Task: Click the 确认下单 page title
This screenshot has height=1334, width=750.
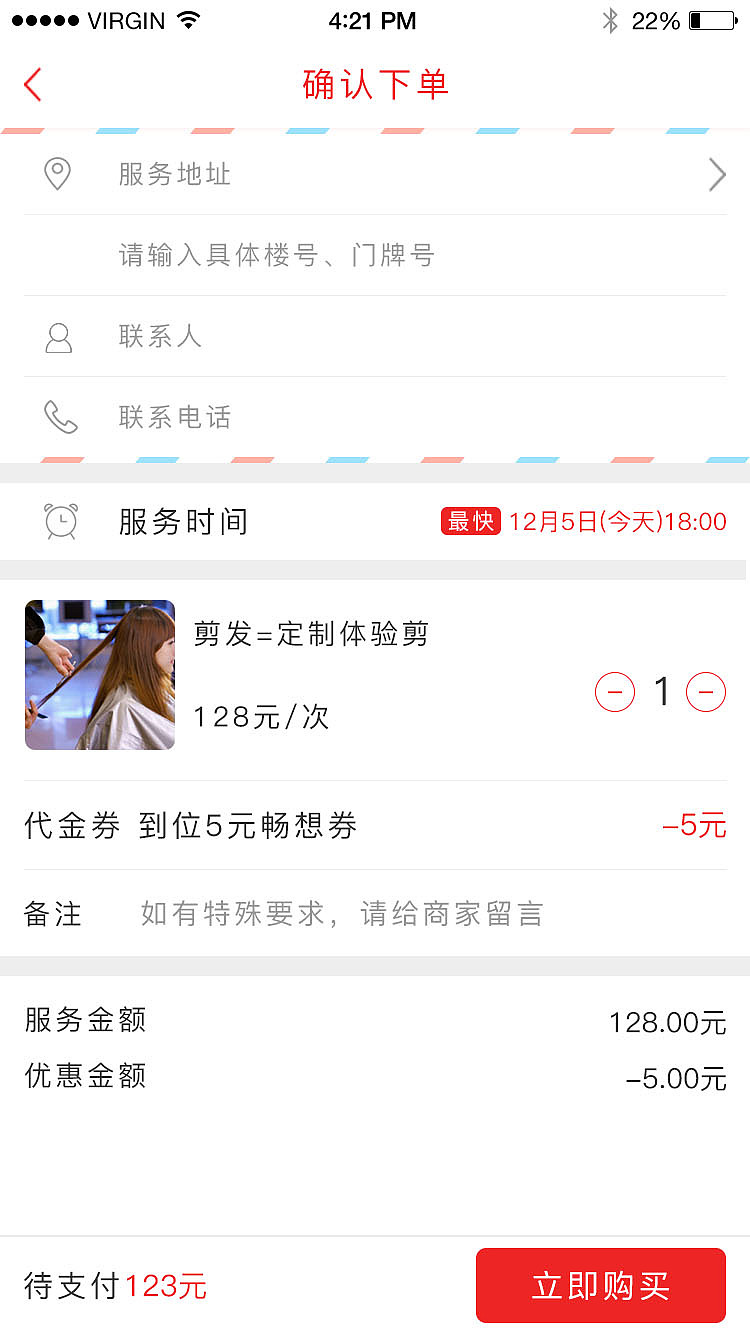Action: [374, 85]
